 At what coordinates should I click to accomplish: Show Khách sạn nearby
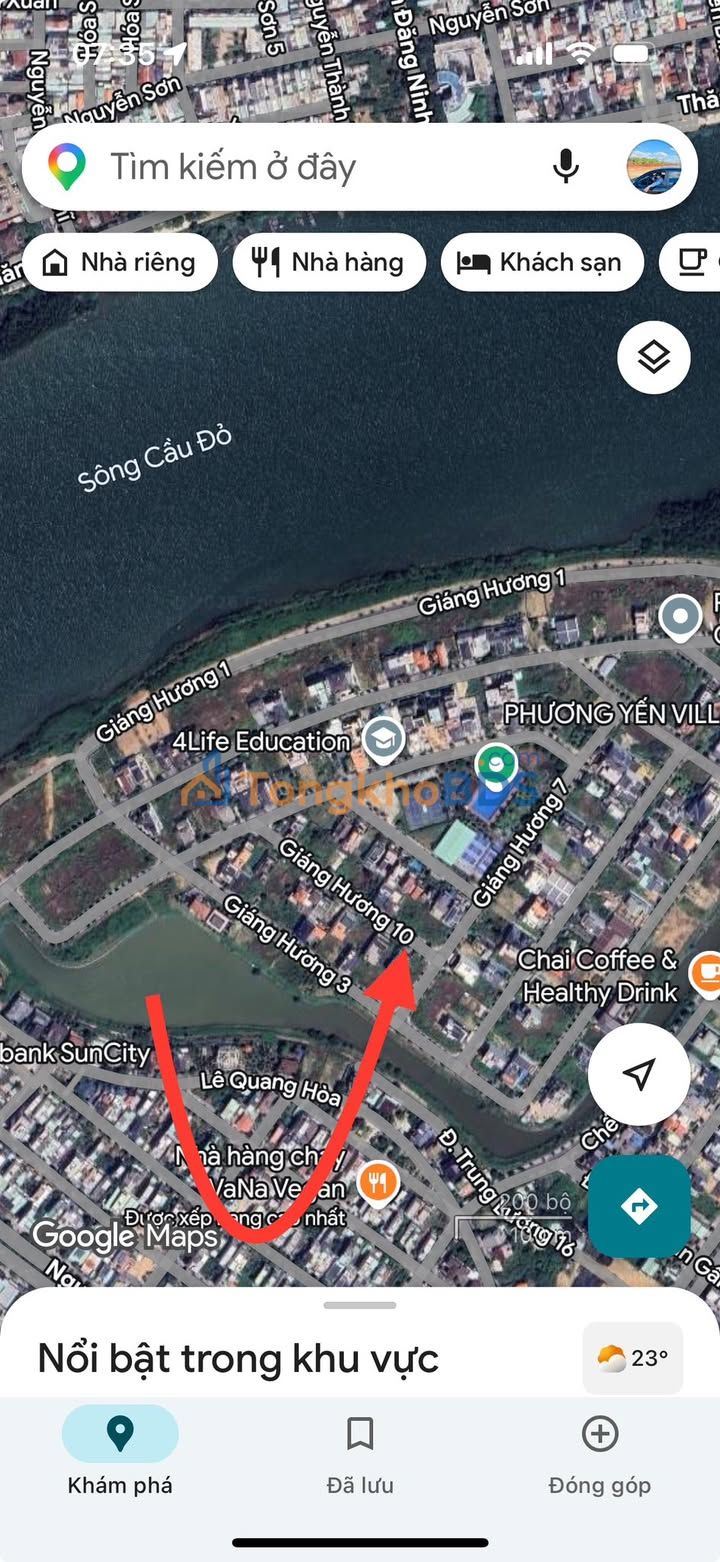pyautogui.click(x=541, y=263)
